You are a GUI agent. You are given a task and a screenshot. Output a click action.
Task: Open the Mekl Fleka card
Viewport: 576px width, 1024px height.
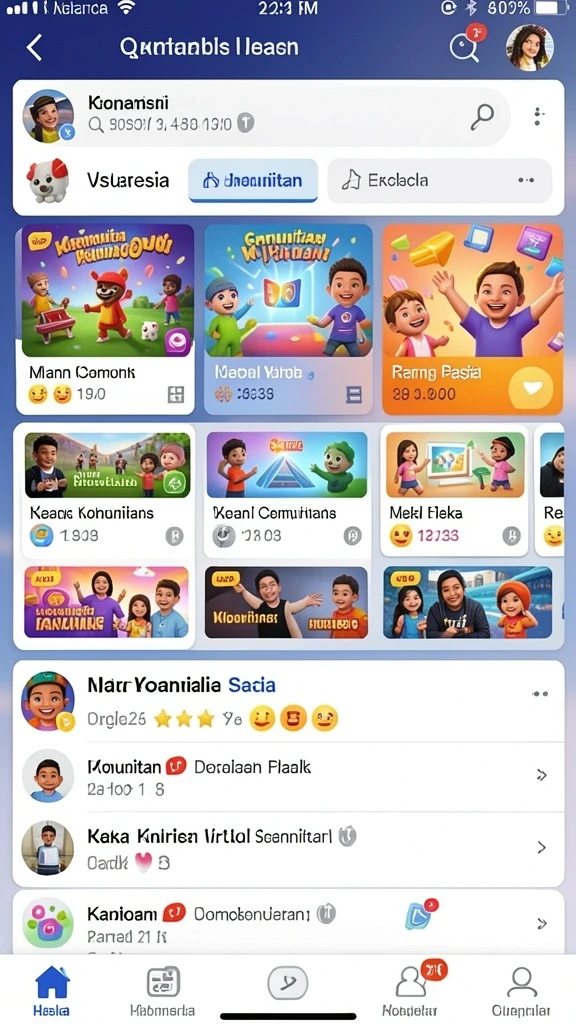(x=455, y=492)
